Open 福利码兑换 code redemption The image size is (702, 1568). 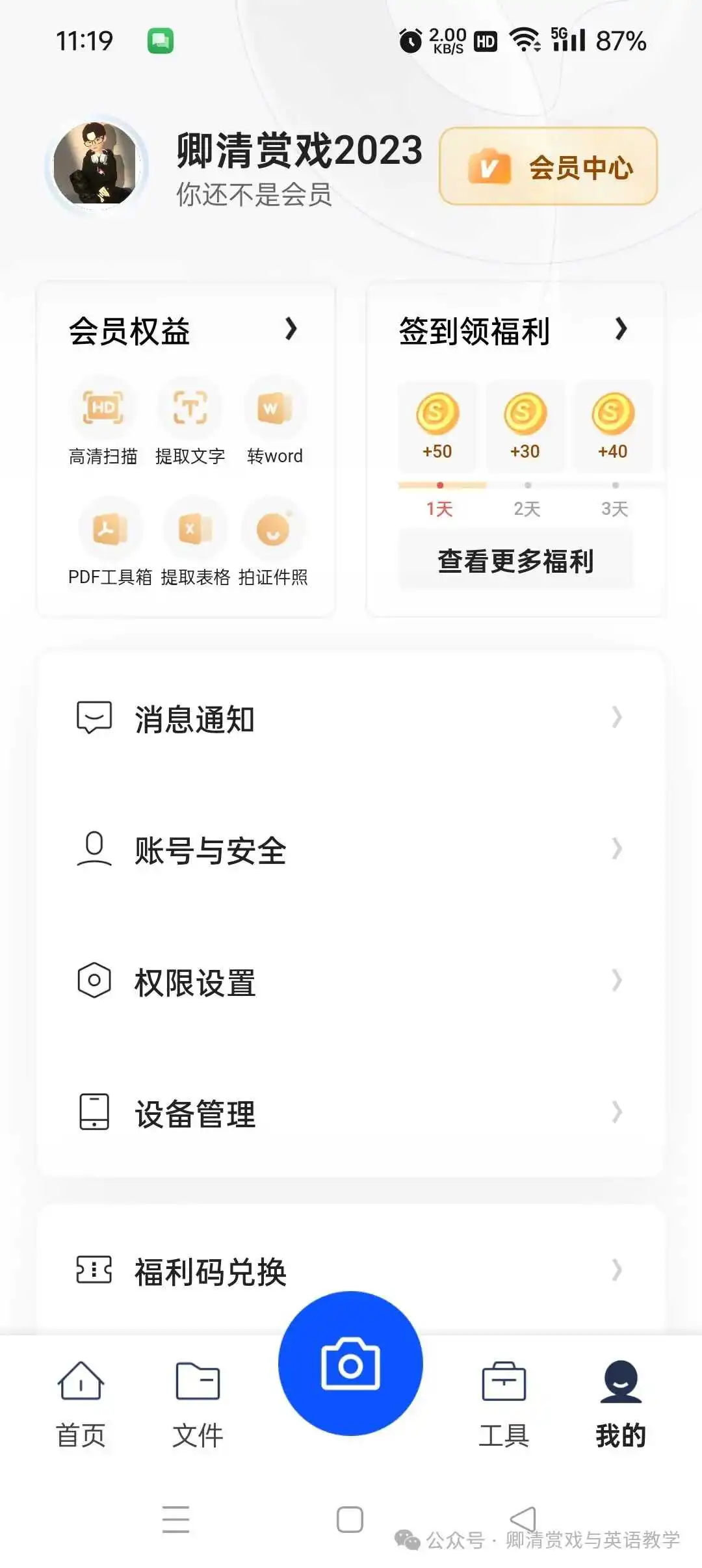click(350, 1271)
